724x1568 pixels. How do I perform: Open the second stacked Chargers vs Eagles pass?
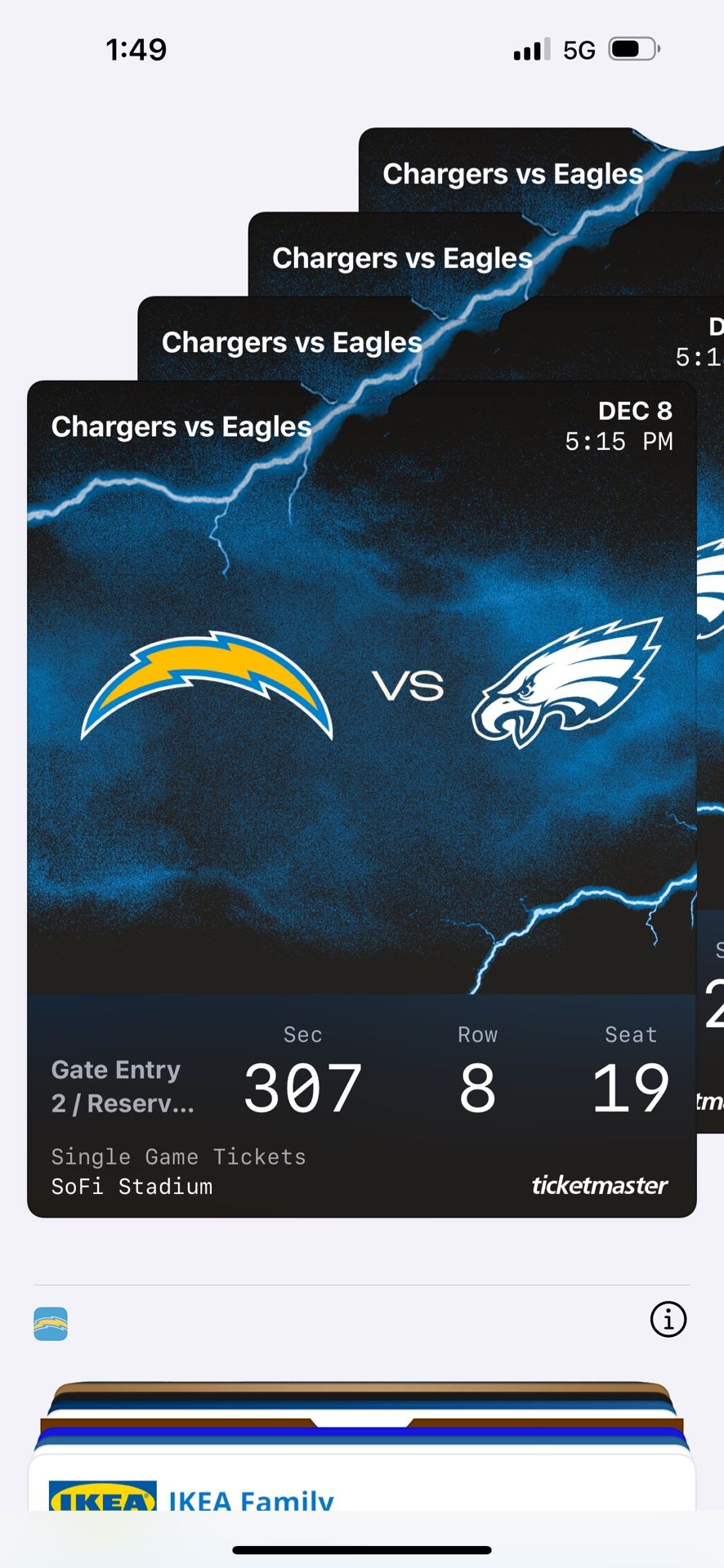click(403, 257)
